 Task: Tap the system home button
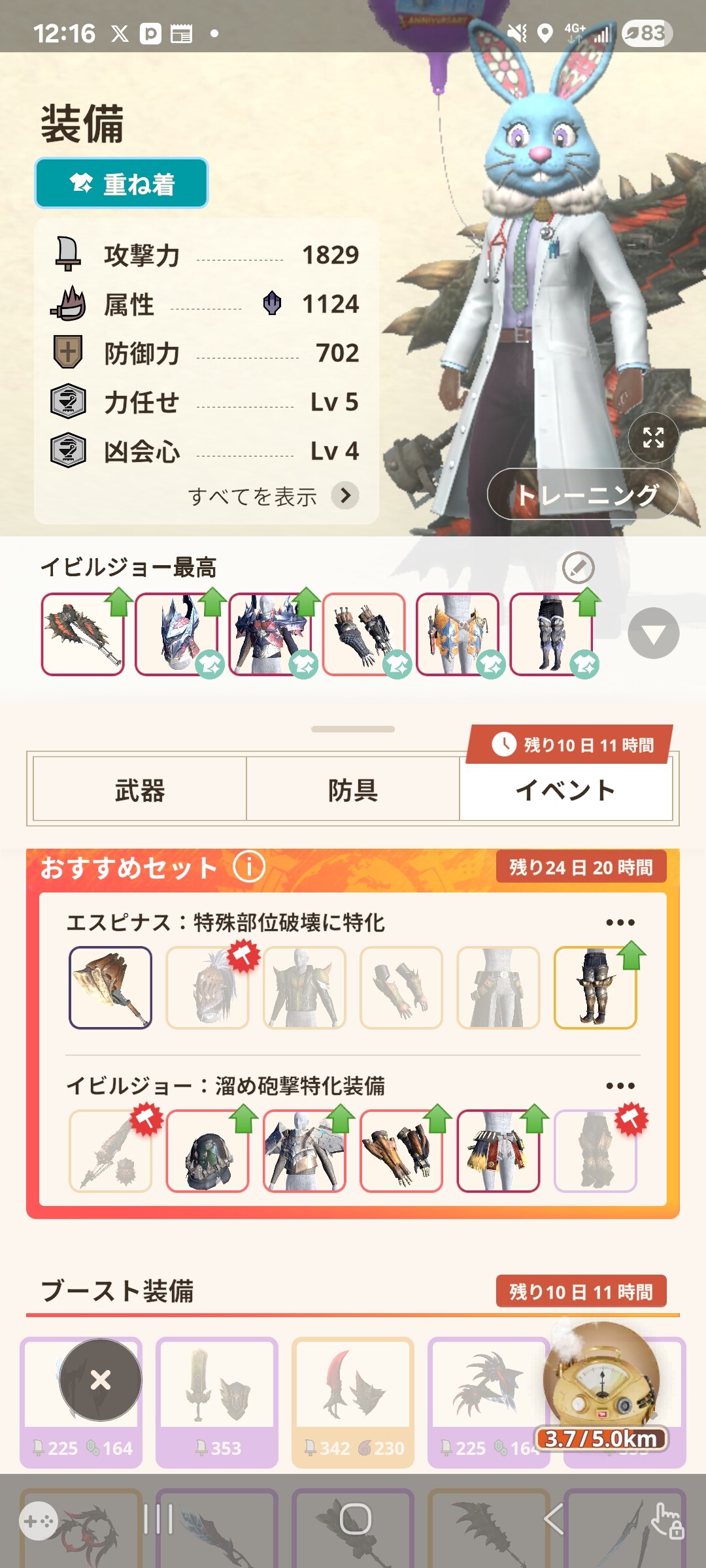(355, 1519)
